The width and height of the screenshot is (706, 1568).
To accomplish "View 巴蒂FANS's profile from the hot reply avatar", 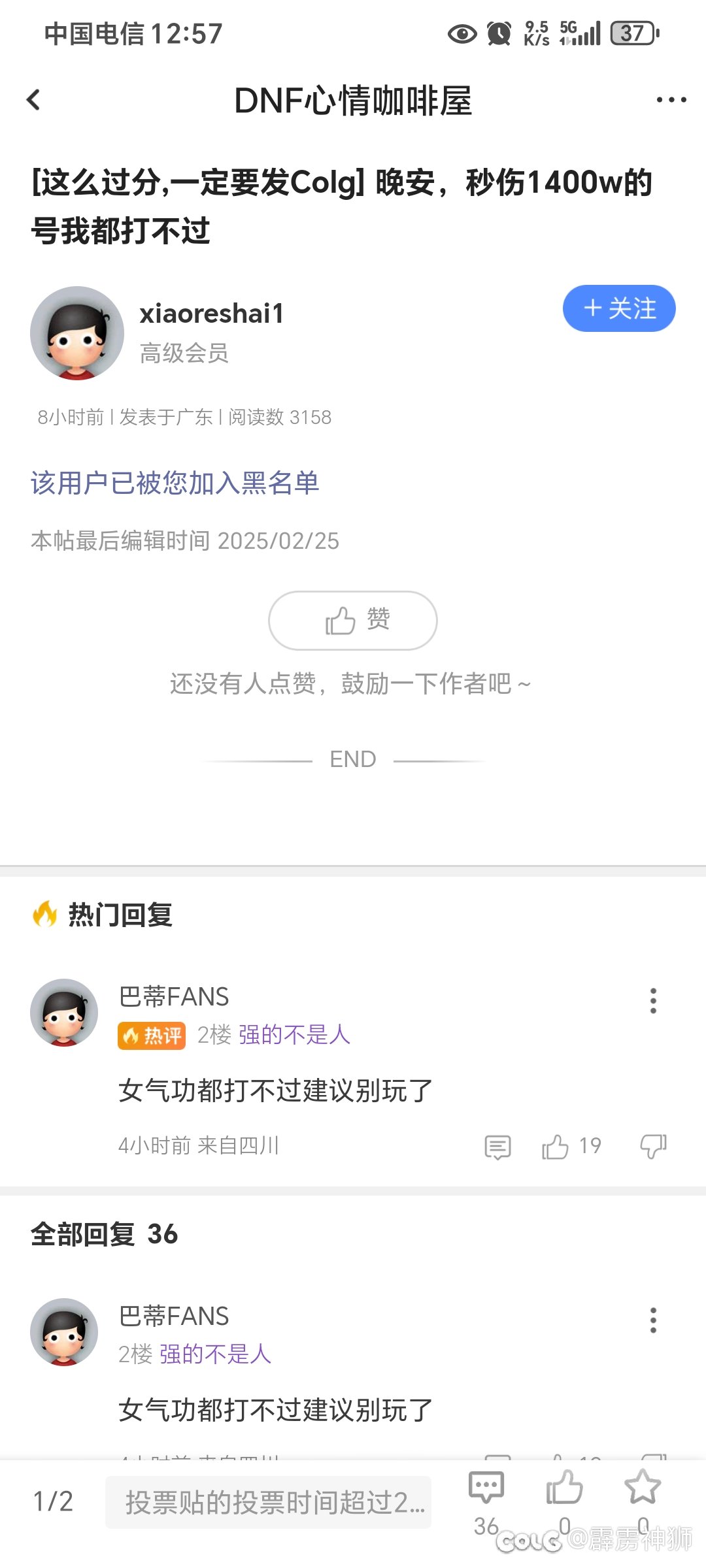I will (64, 1012).
